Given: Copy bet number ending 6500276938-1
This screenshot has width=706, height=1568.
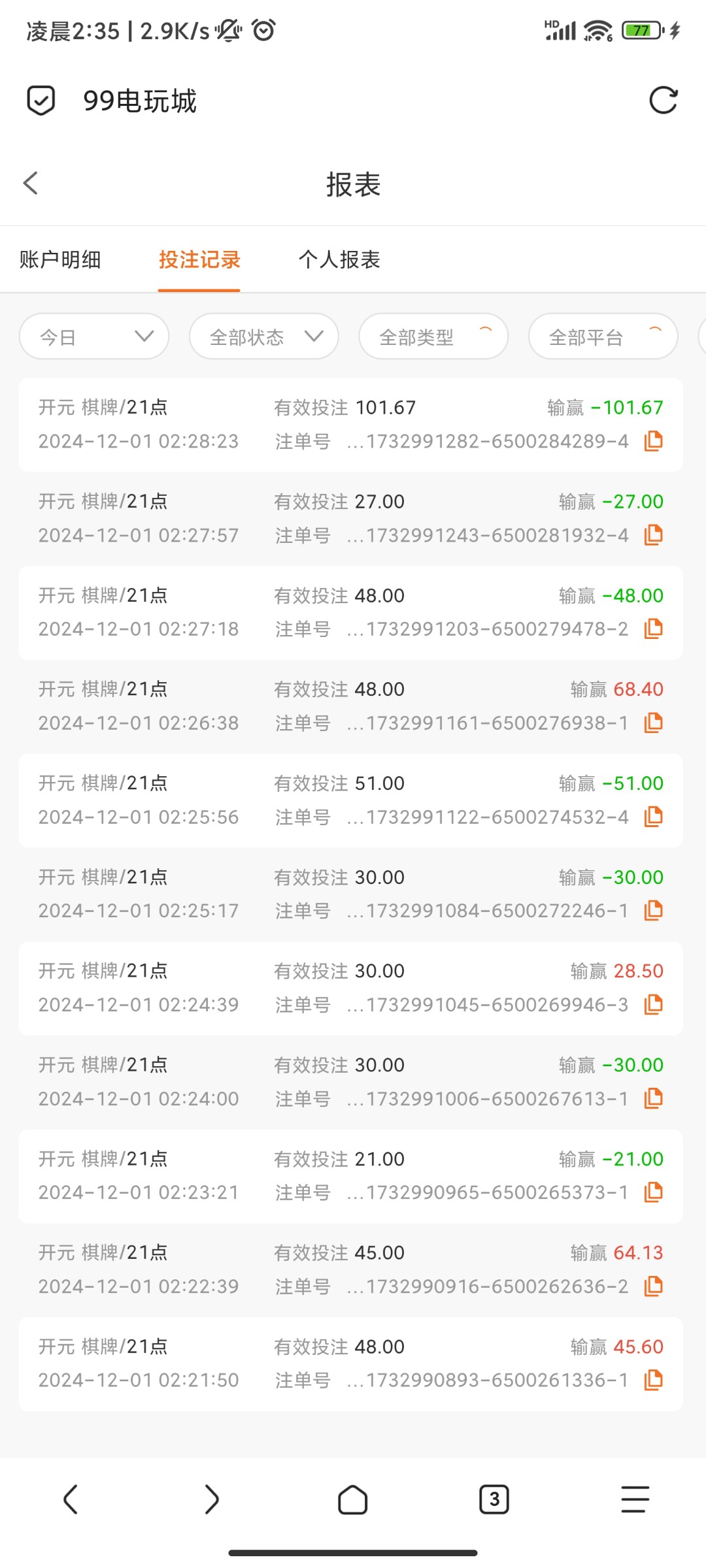Looking at the screenshot, I should 653,723.
